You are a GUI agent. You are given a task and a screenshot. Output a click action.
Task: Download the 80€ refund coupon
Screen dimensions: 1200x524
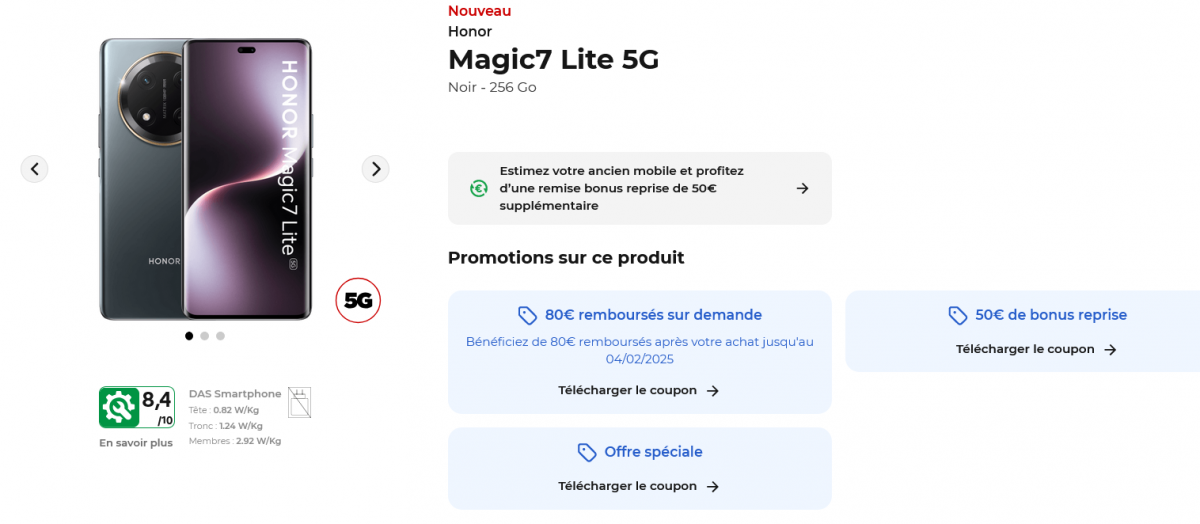point(638,391)
